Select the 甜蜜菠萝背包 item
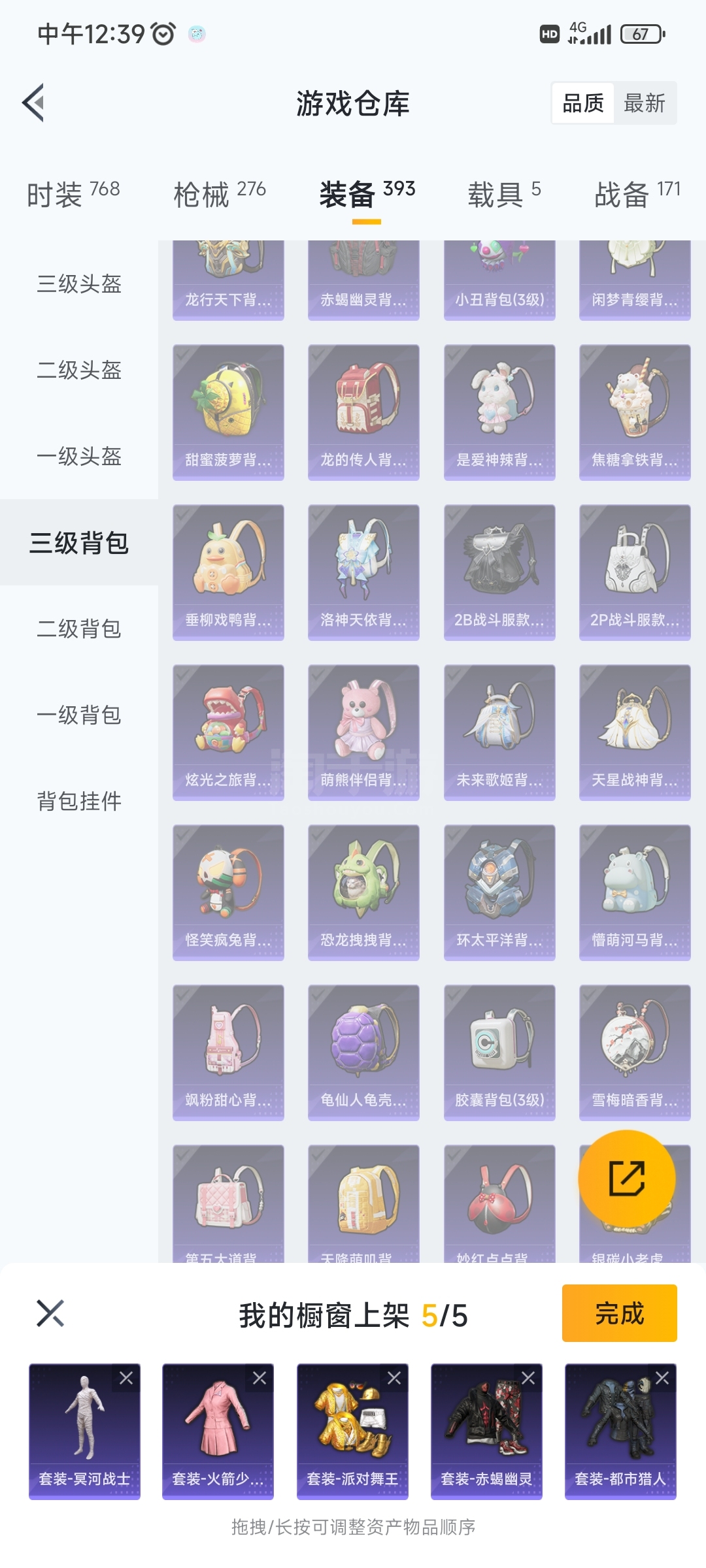The image size is (706, 1568). point(228,412)
